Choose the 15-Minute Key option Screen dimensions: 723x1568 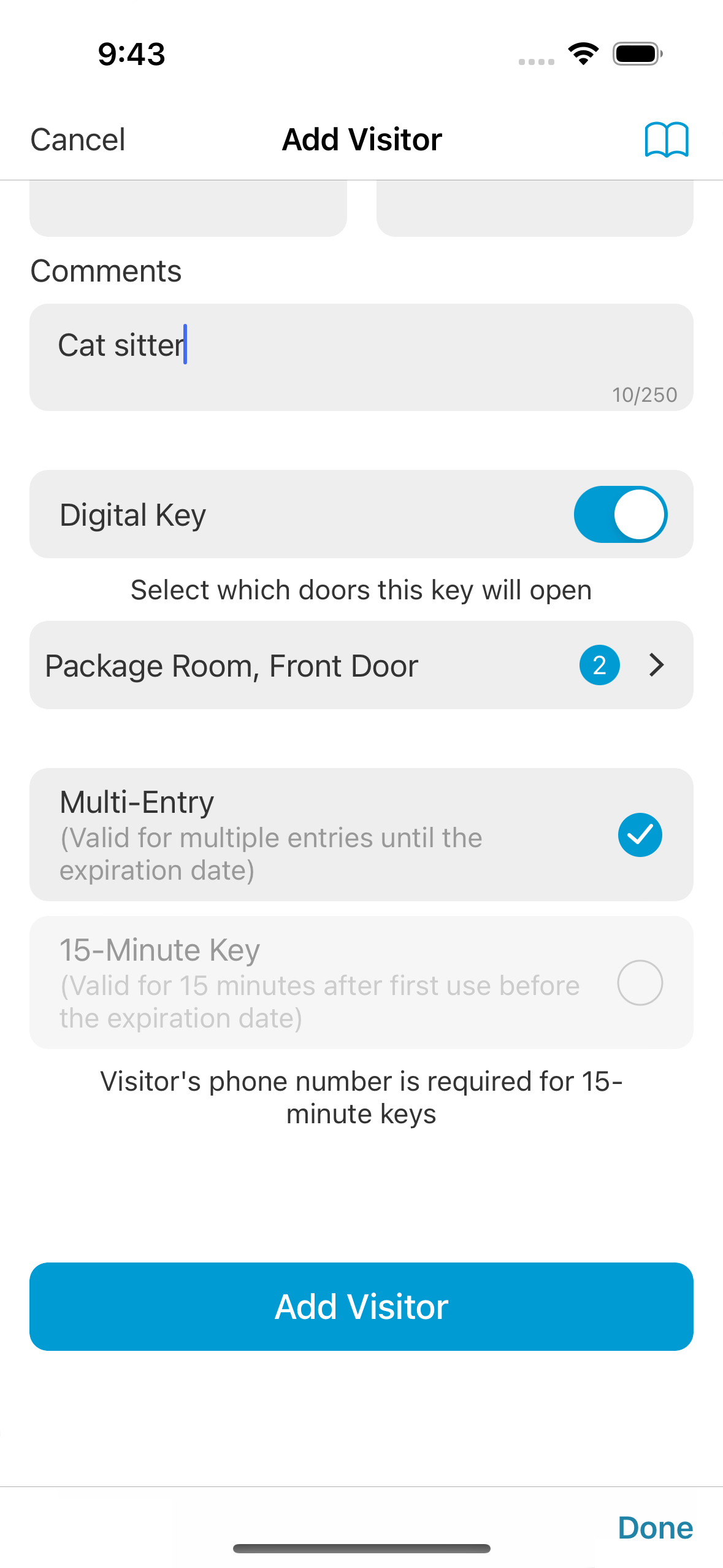[361, 982]
